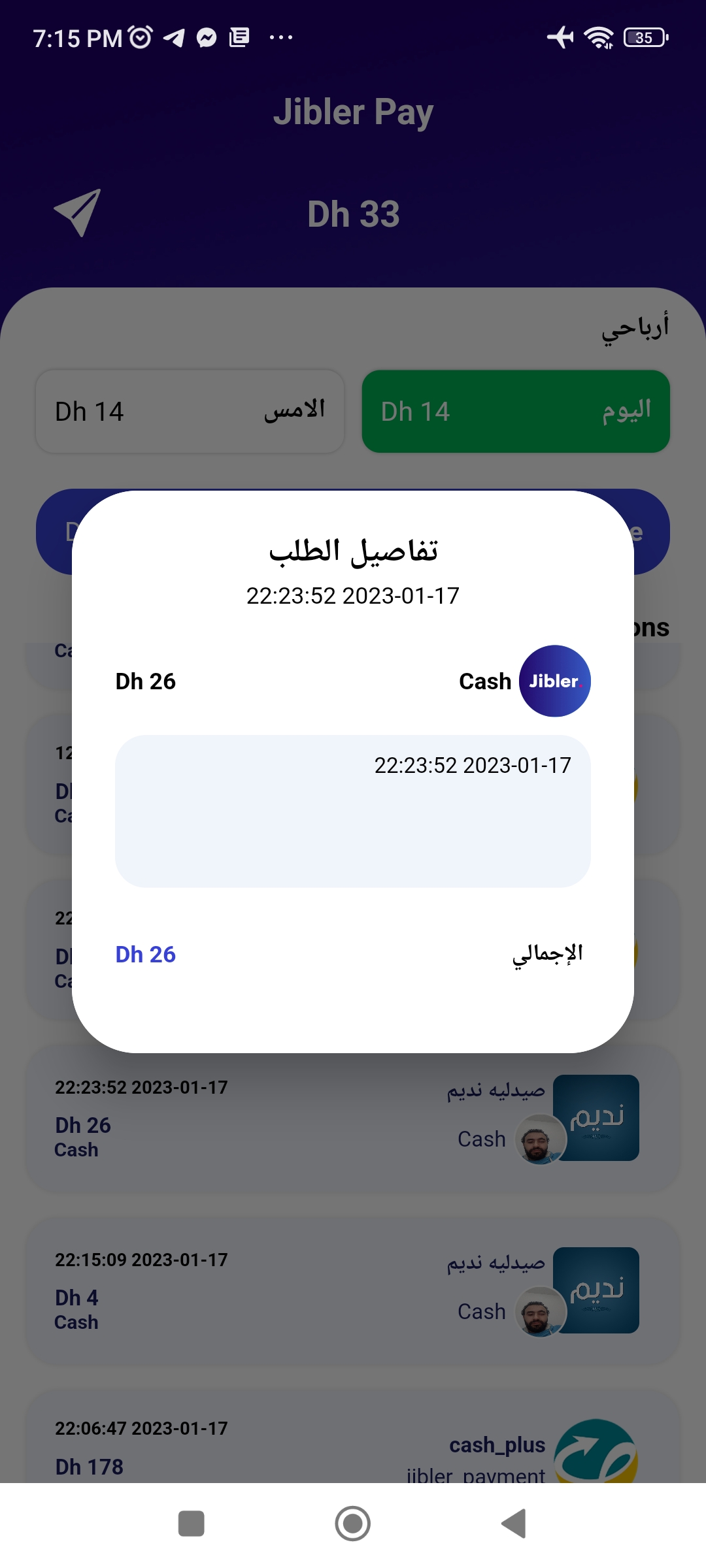Open the Dh 26 transaction at 22:23:52
Screen dimensions: 706x1568
[x=353, y=1119]
